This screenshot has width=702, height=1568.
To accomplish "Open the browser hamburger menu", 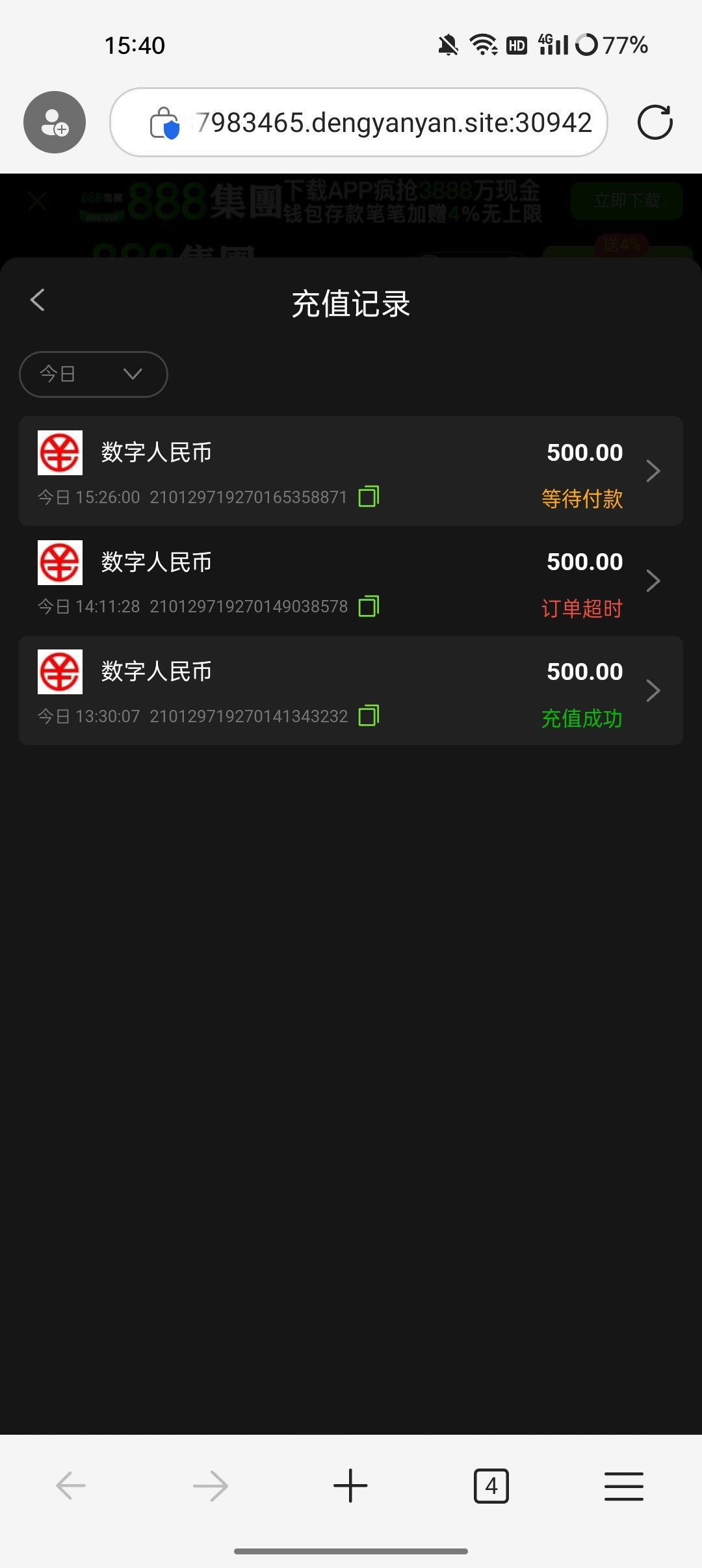I will [624, 1486].
